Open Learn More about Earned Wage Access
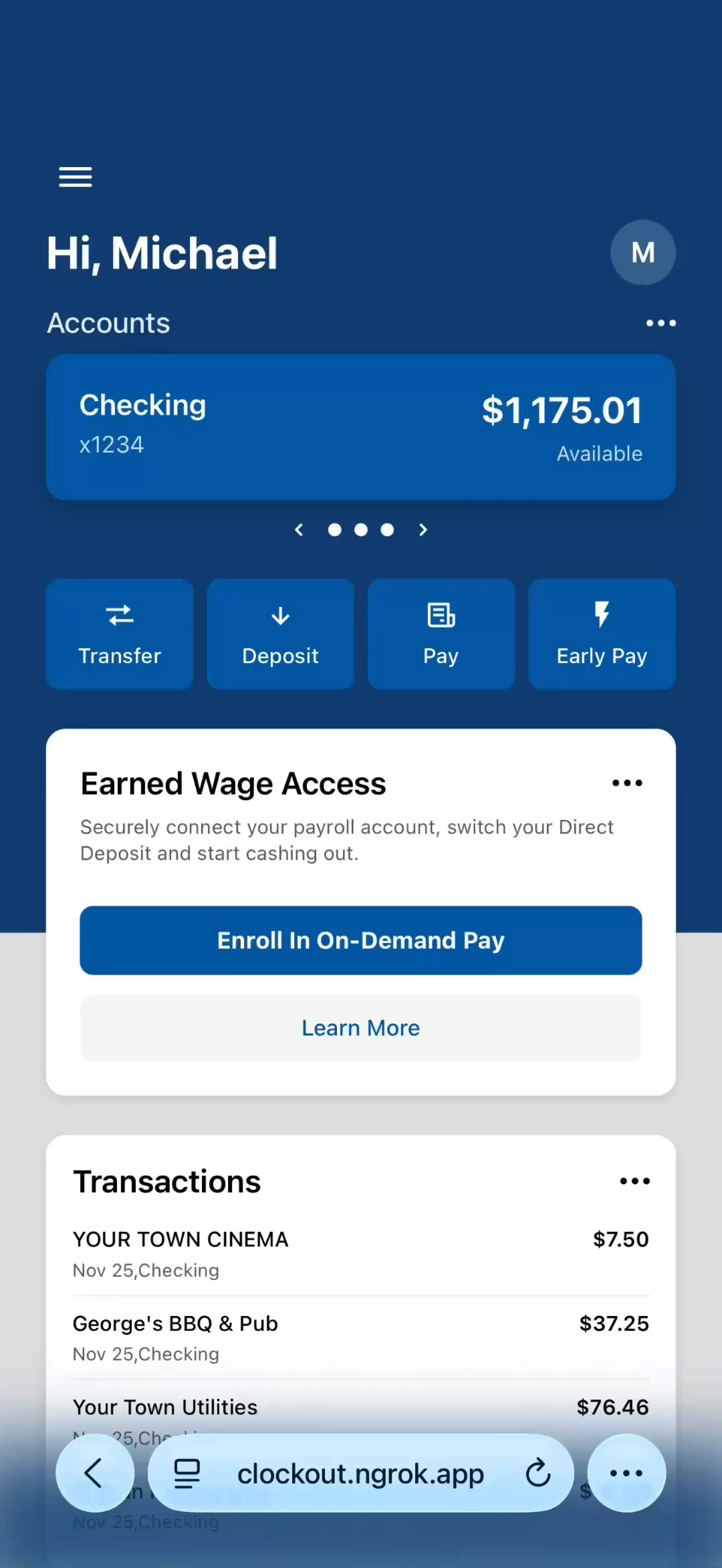 tap(361, 1028)
